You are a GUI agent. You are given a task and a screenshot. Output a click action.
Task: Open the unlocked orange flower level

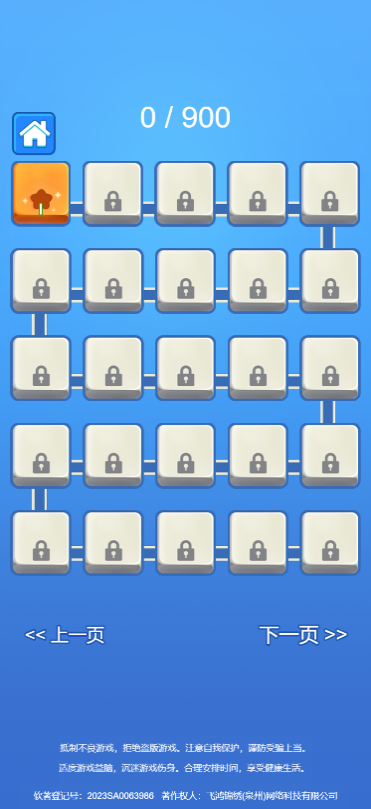click(41, 193)
